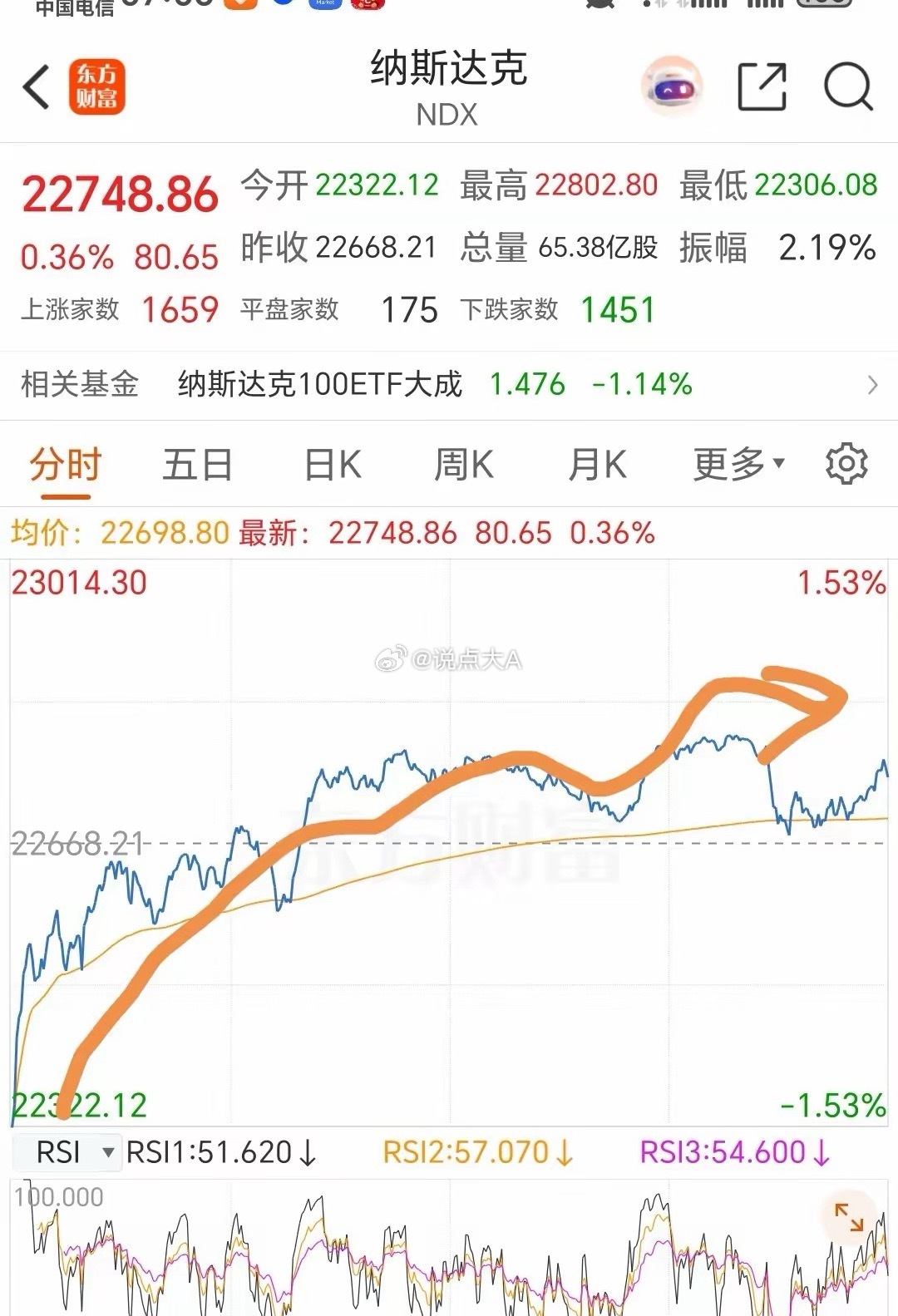
Task: Open search via the magnifier icon
Action: pos(846,86)
